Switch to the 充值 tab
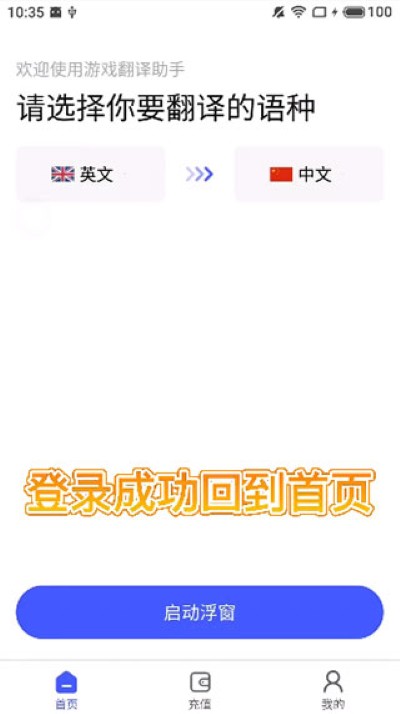Viewport: 400px width, 714px height. click(x=200, y=690)
